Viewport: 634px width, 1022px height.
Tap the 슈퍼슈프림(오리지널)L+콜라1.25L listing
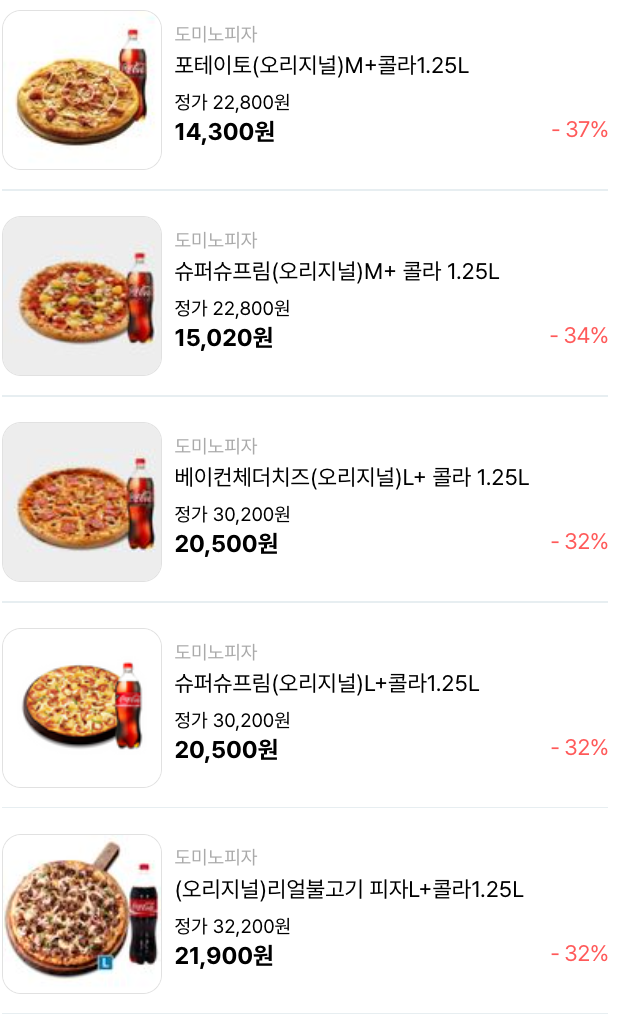(327, 684)
